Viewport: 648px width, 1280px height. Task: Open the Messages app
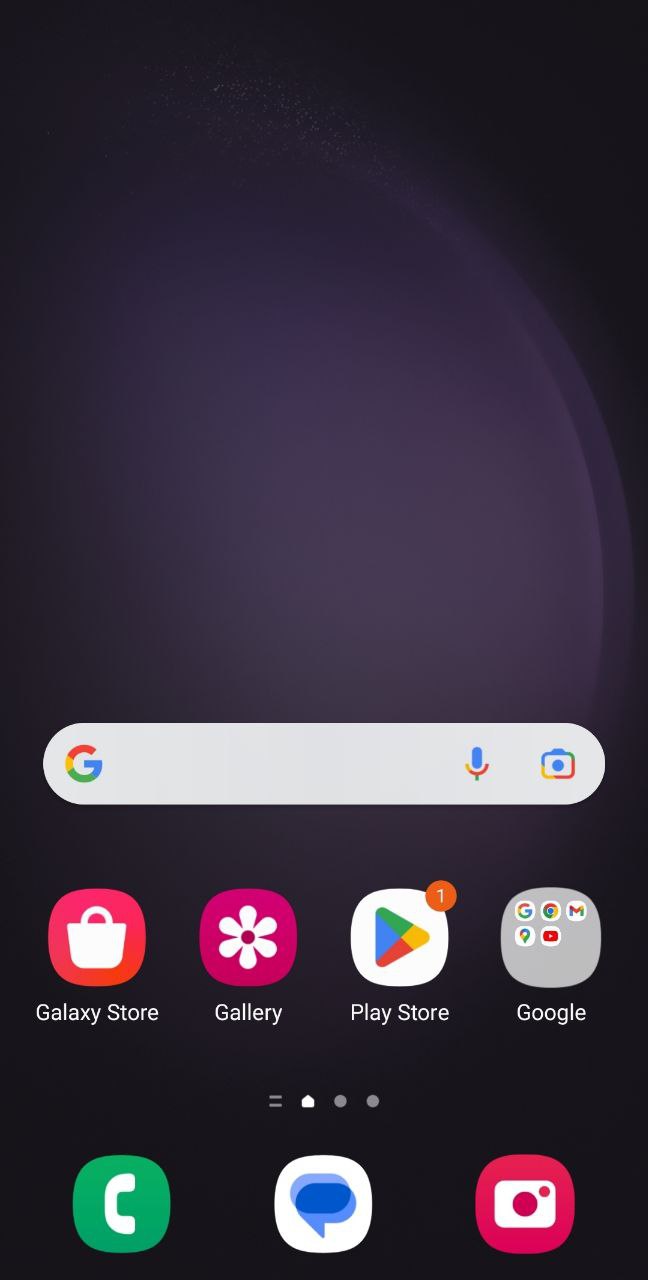click(x=324, y=1204)
